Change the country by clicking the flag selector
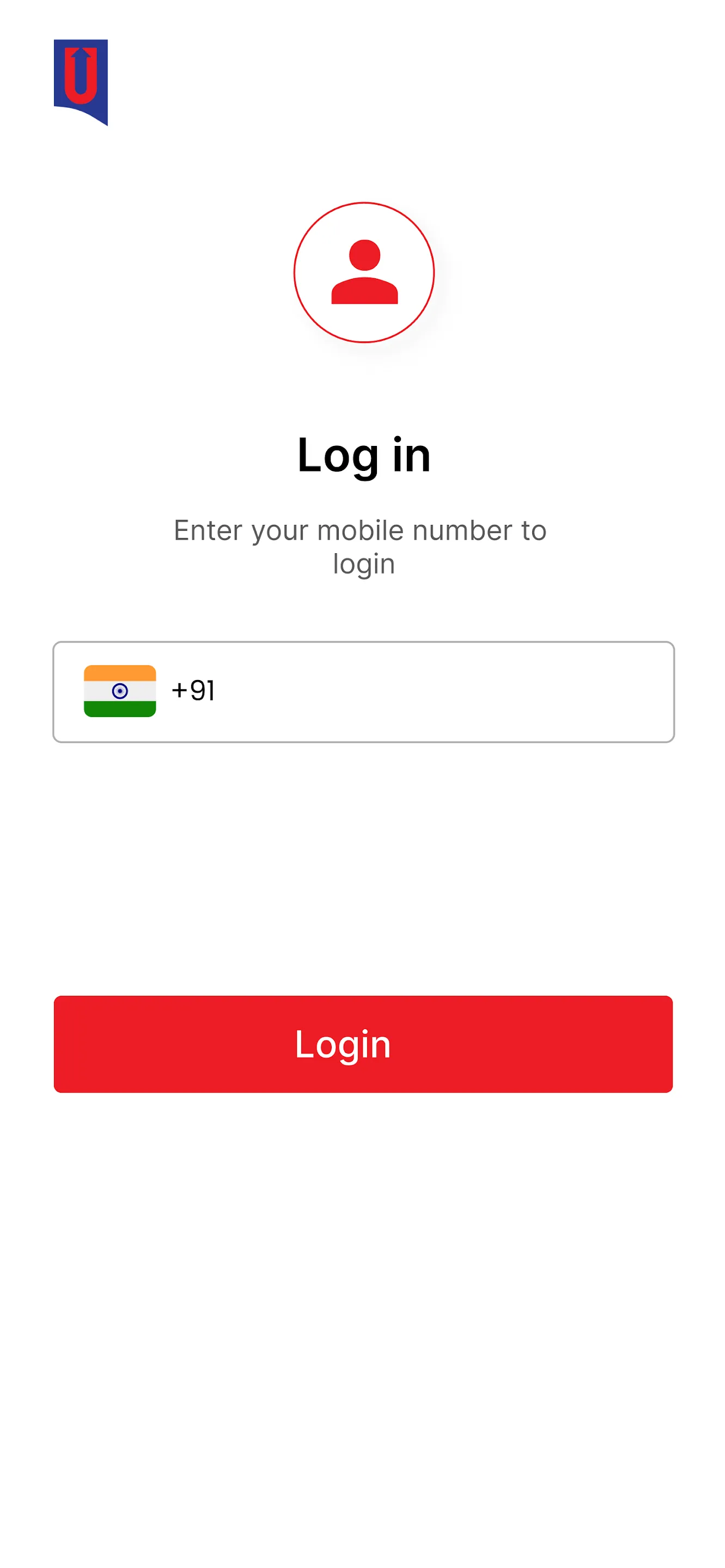Viewport: 725px width, 1568px height. 120,690
